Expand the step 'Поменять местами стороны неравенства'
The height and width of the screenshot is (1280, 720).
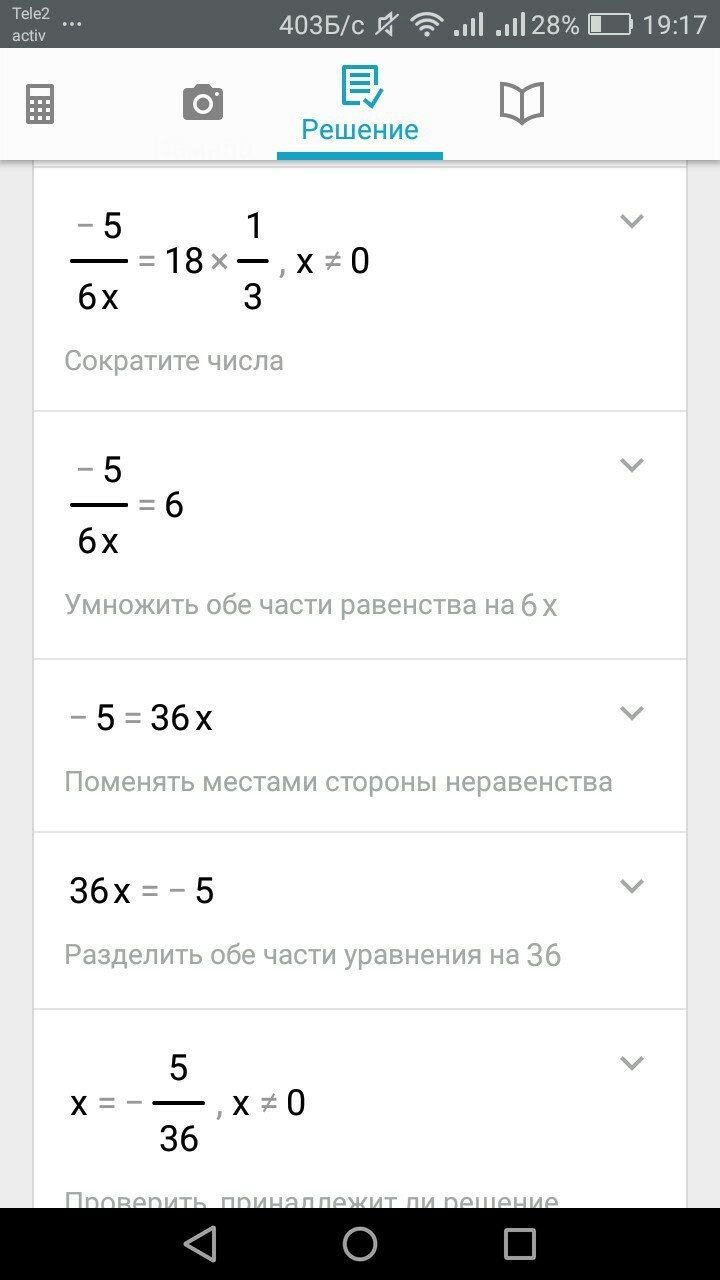click(x=631, y=712)
